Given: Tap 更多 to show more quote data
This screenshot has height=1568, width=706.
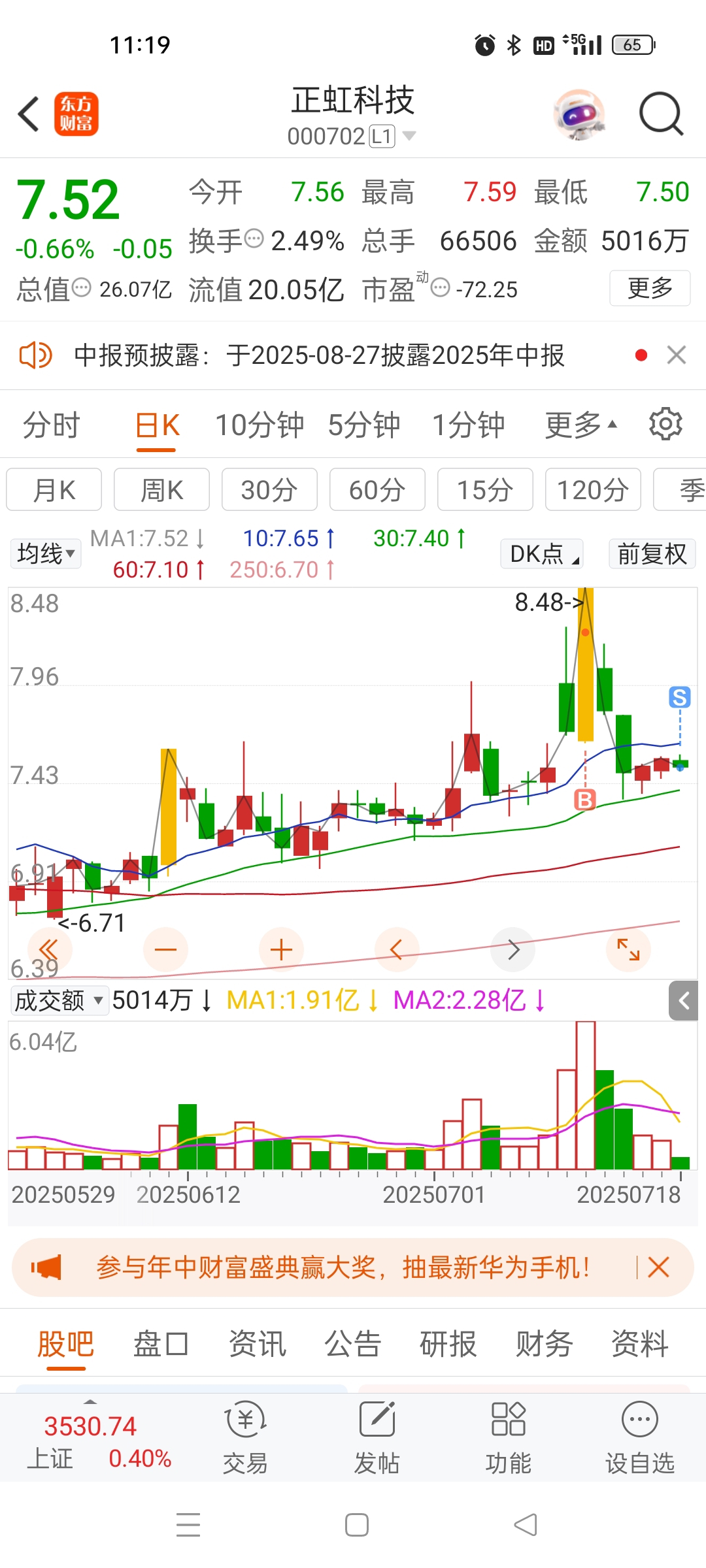Looking at the screenshot, I should [x=650, y=288].
